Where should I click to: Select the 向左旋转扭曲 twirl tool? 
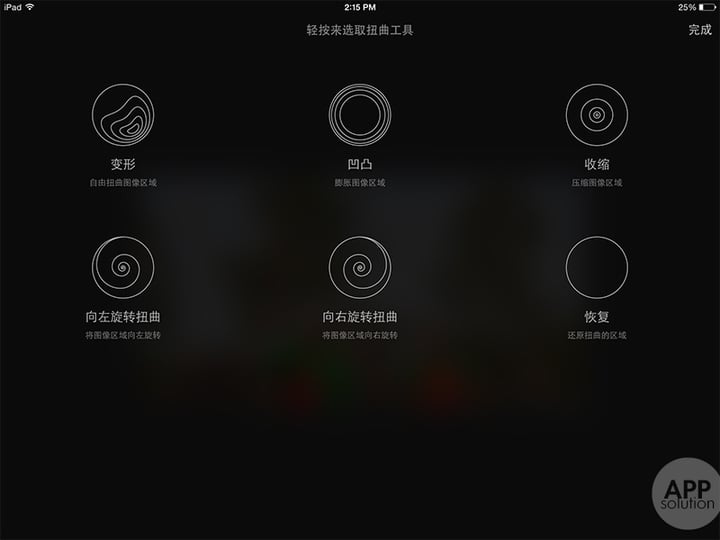click(x=123, y=268)
